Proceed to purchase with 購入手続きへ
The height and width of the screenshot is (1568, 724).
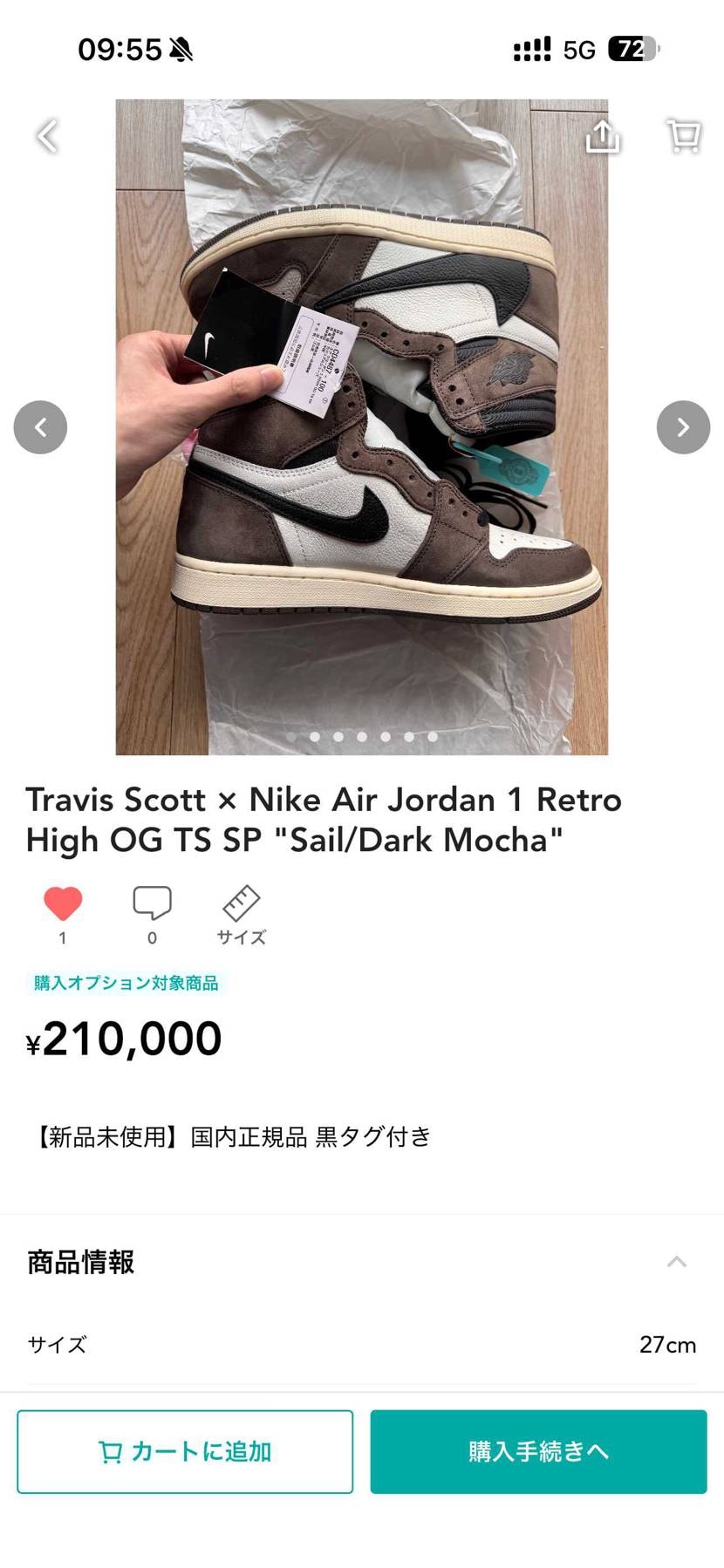point(538,1451)
